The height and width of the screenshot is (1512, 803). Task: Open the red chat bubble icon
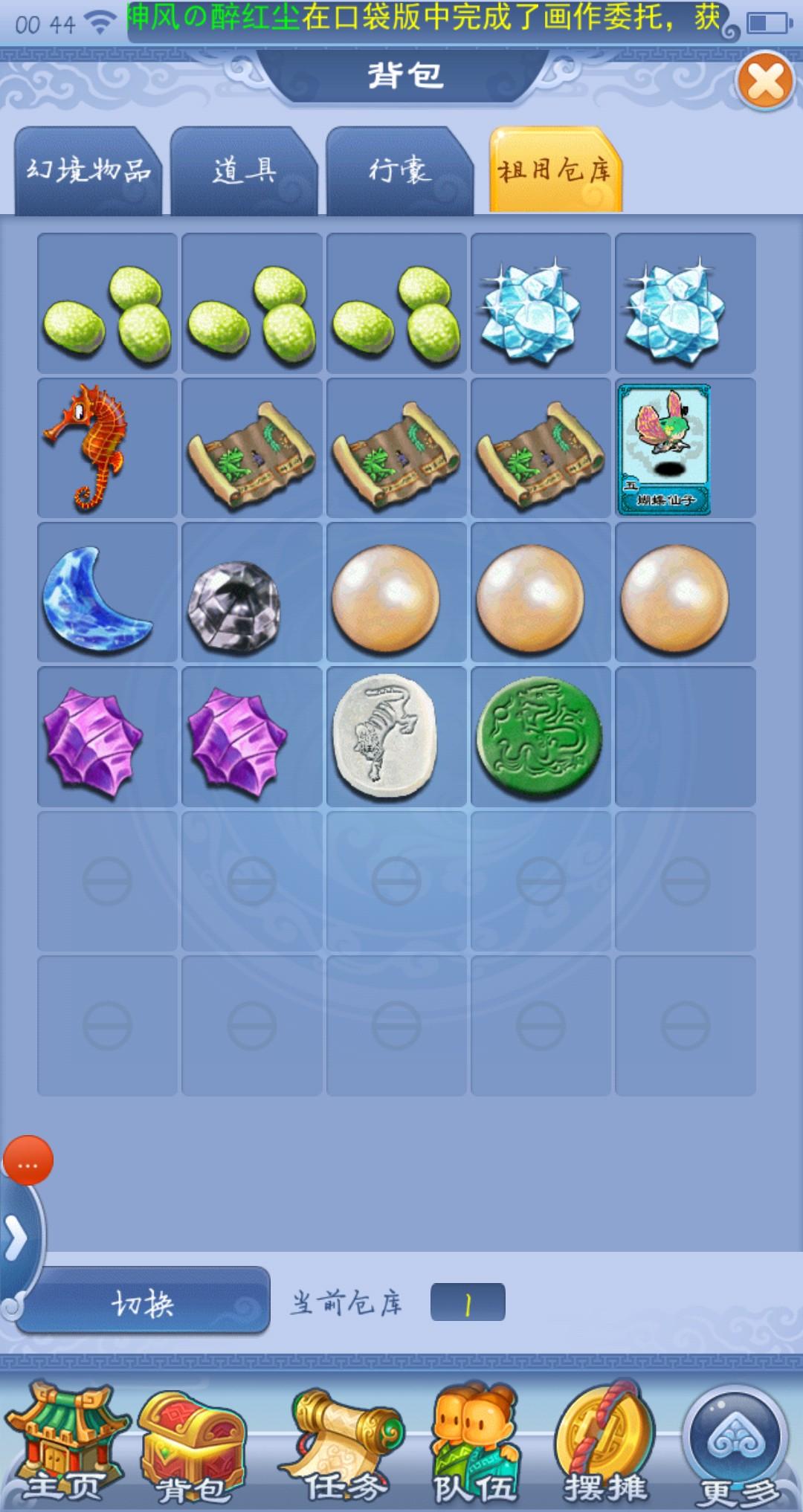28,1160
